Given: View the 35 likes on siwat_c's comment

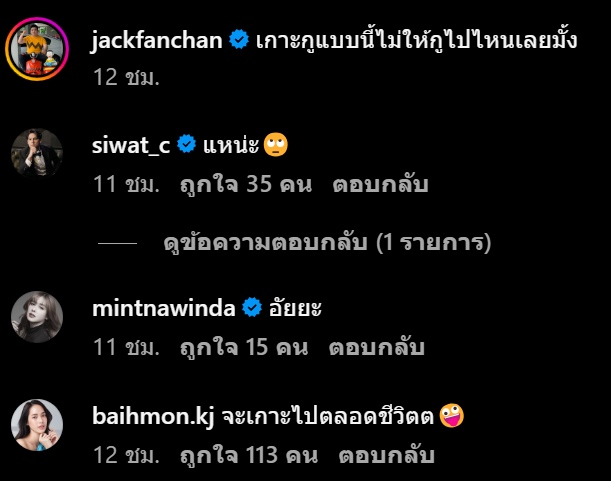Looking at the screenshot, I should pyautogui.click(x=245, y=185).
